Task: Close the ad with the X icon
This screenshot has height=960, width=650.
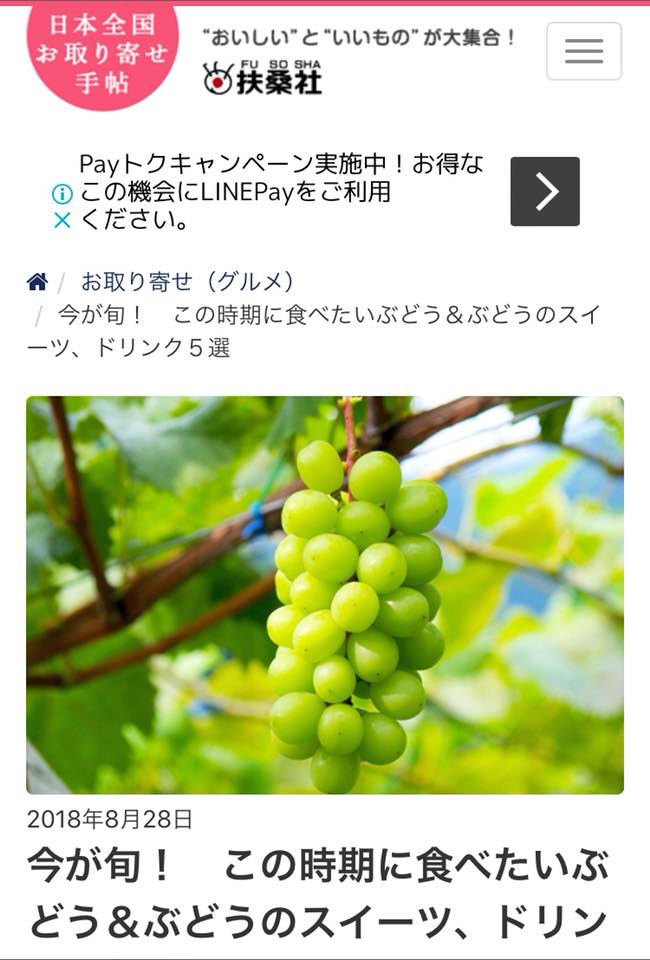Action: pos(62,221)
